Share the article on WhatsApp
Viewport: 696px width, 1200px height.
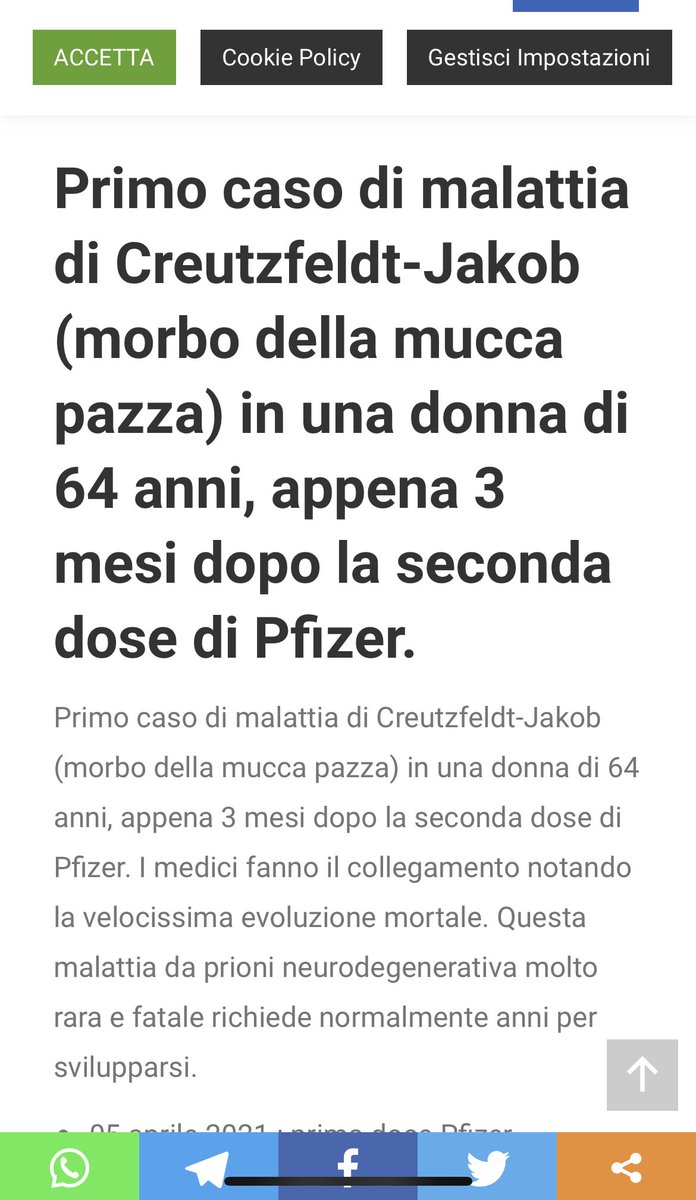click(x=69, y=1166)
